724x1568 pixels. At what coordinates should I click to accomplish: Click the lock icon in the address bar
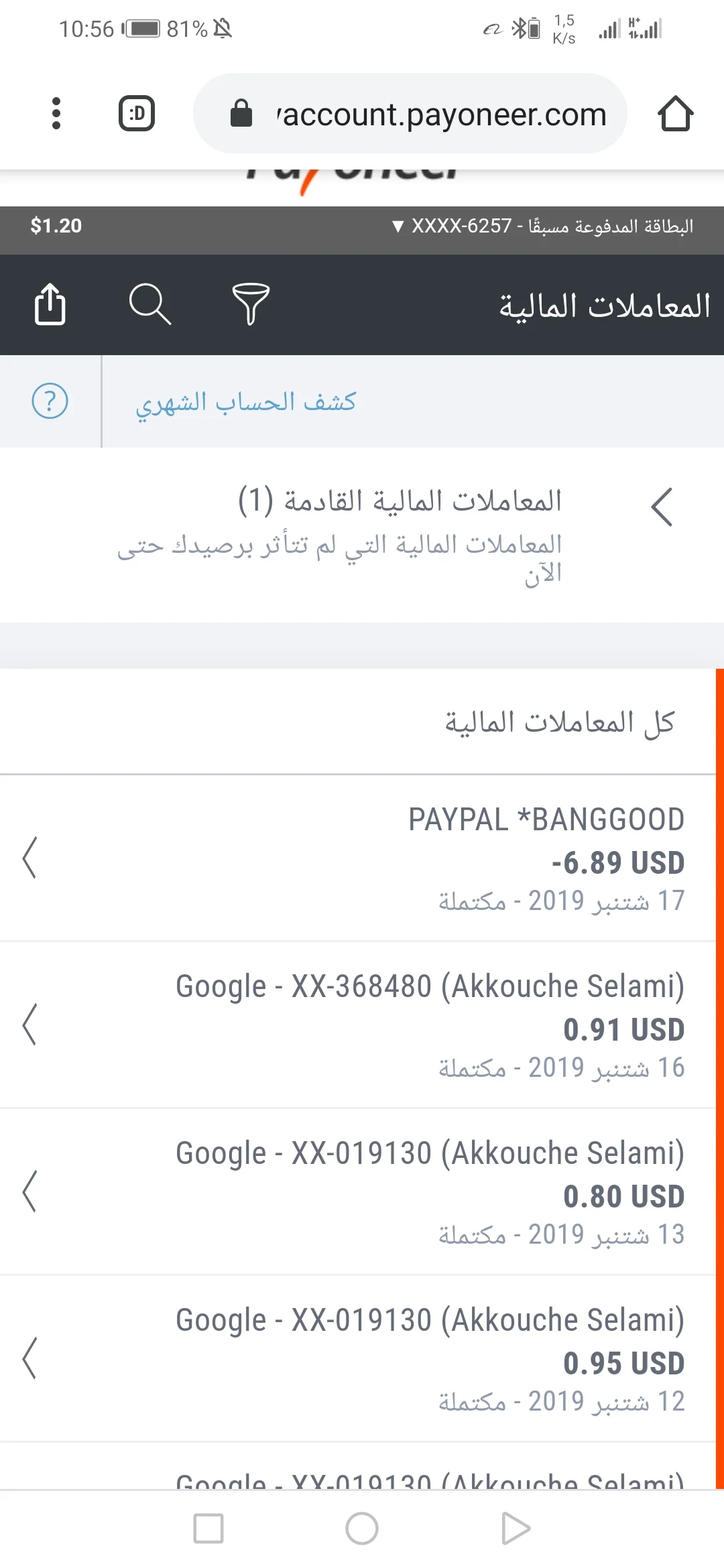(x=243, y=113)
